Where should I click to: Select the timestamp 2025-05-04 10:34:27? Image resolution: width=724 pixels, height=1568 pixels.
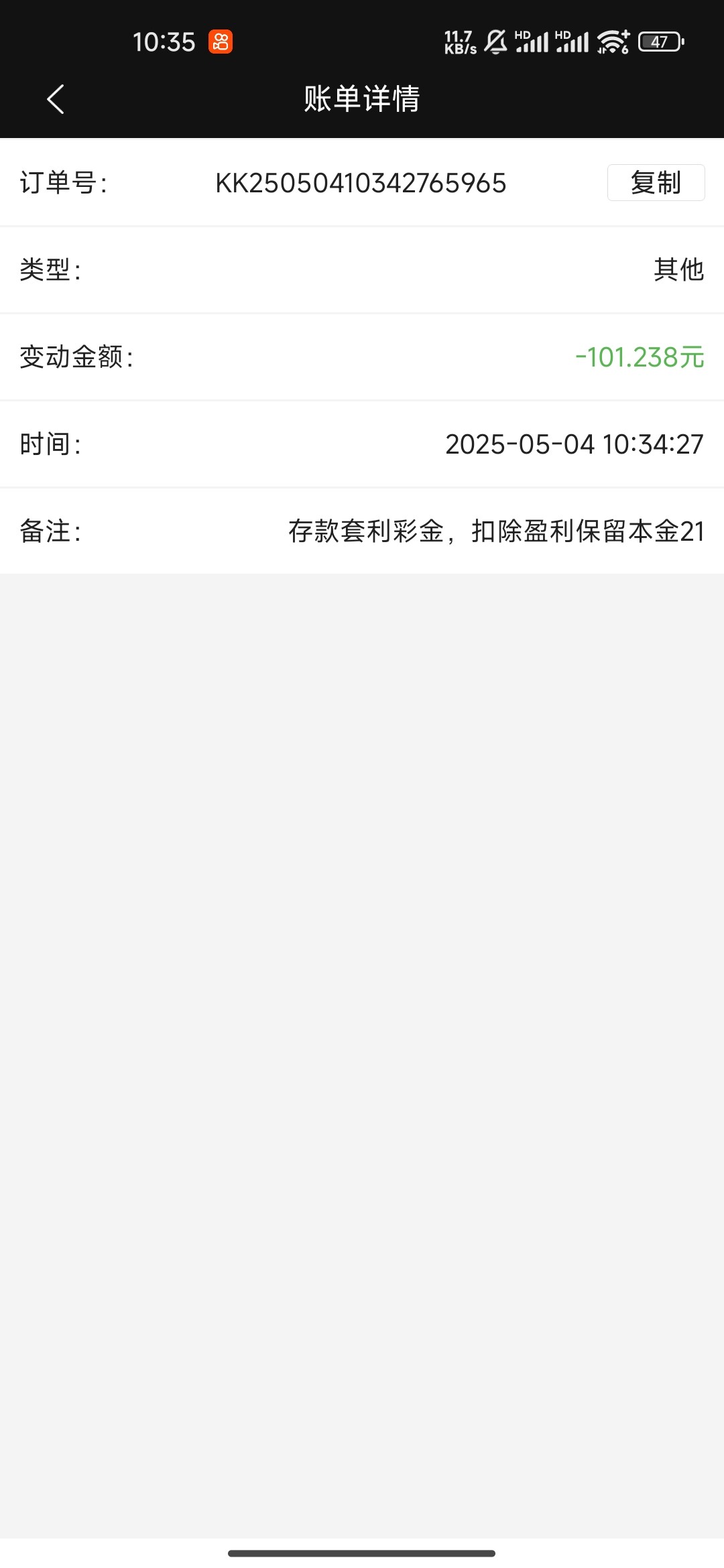click(573, 444)
